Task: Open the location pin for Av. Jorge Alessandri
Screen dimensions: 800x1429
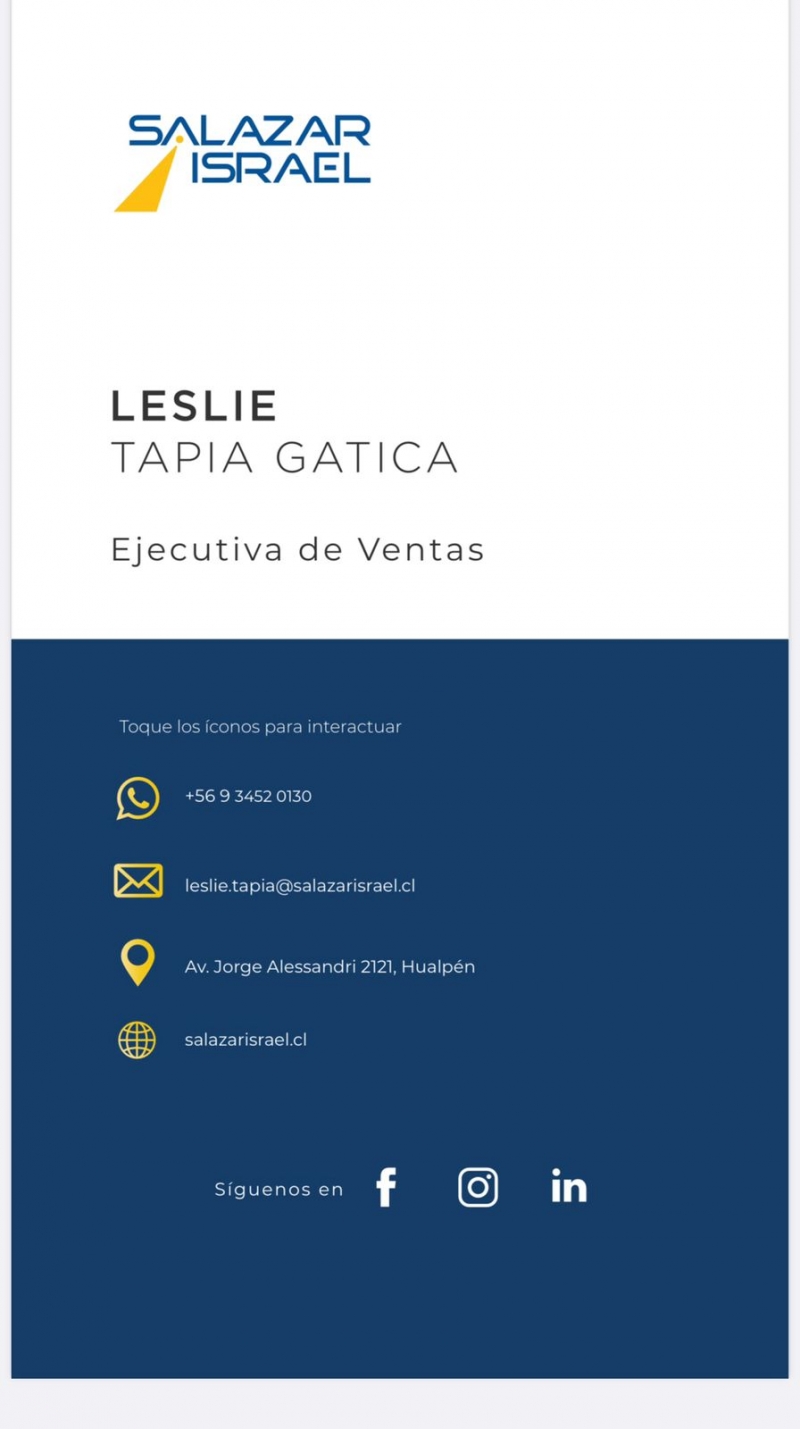Action: coord(137,963)
